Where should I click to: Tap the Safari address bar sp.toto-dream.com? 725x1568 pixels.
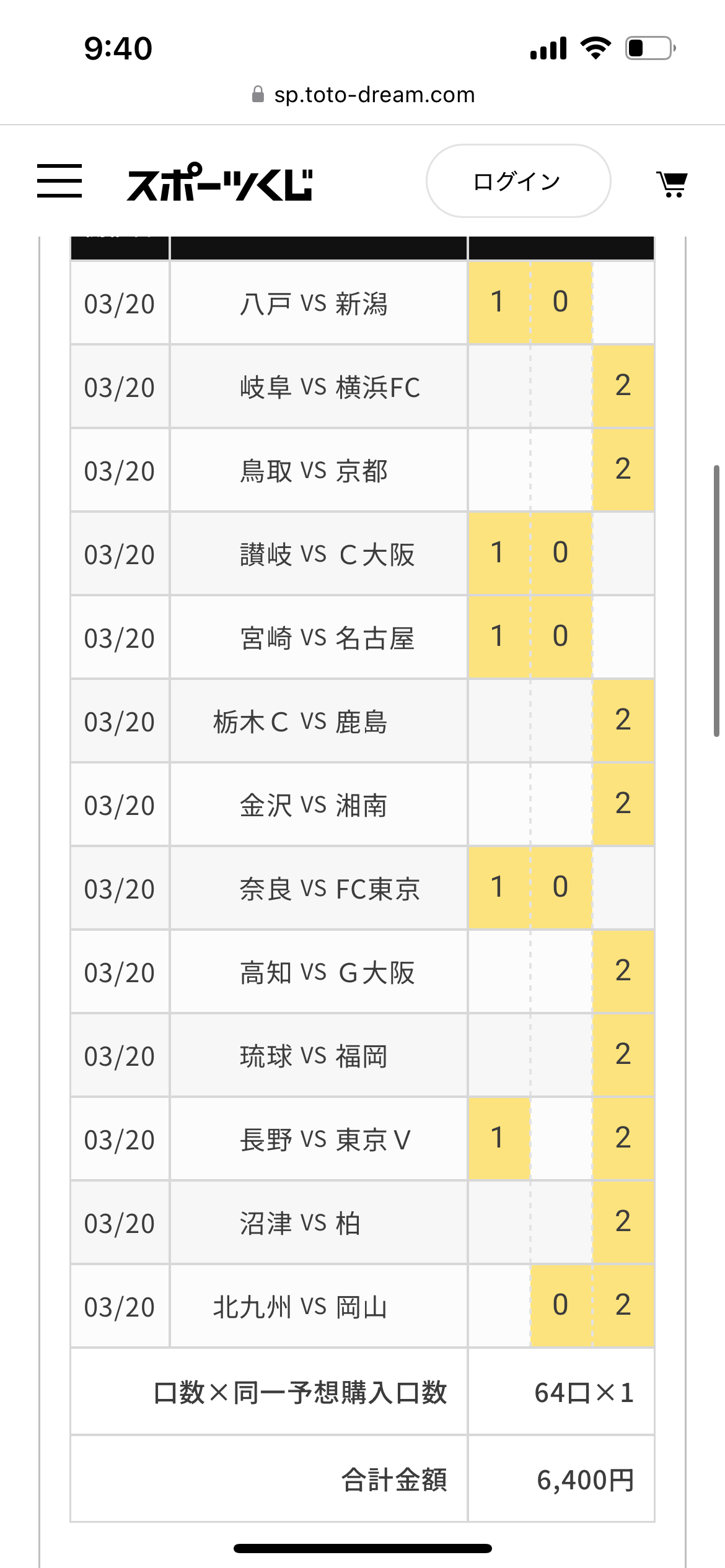point(363,95)
